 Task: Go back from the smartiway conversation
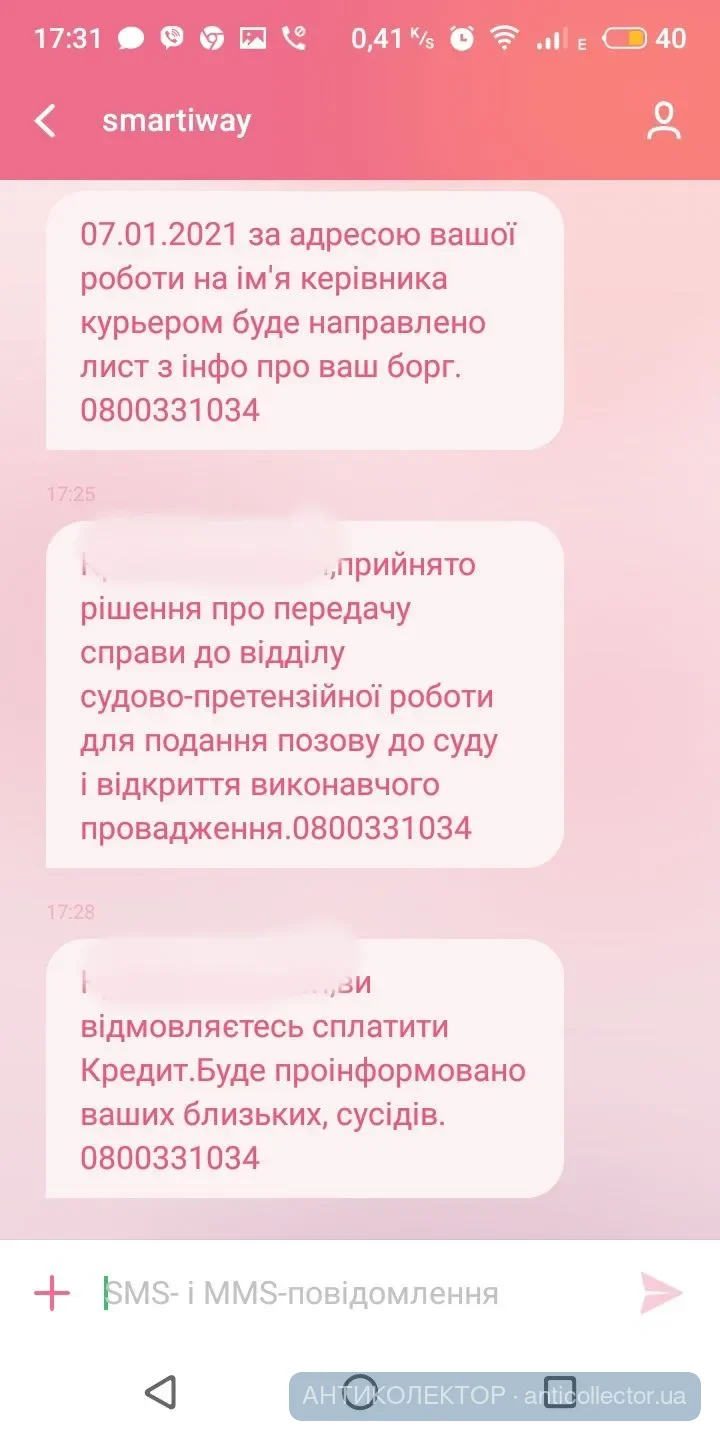click(x=45, y=122)
